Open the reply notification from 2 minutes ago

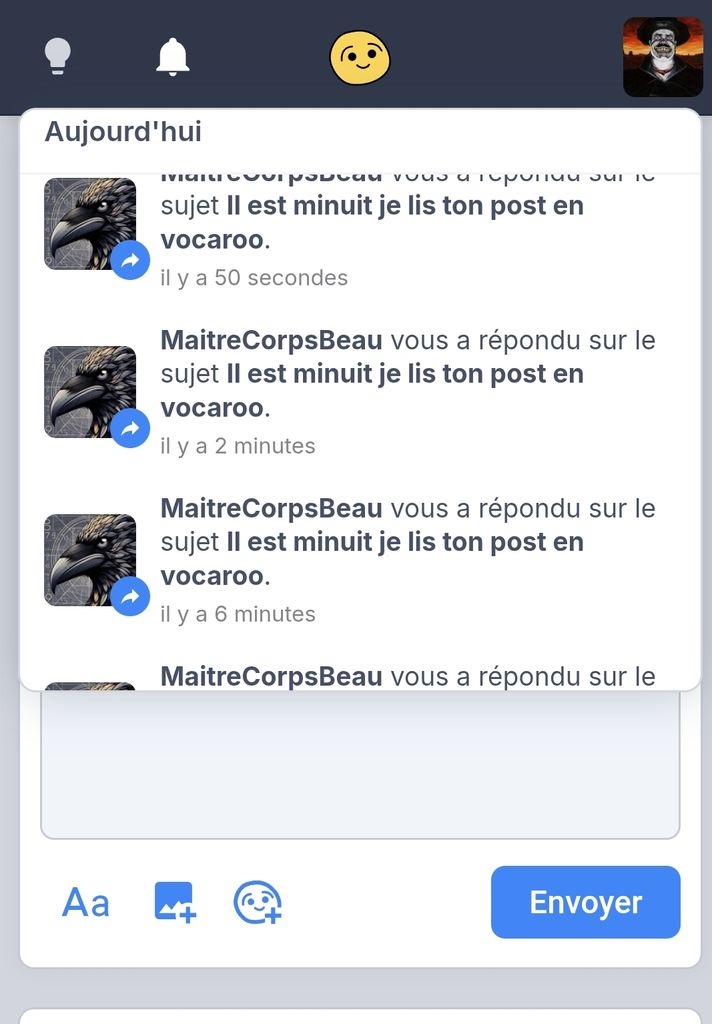400,392
